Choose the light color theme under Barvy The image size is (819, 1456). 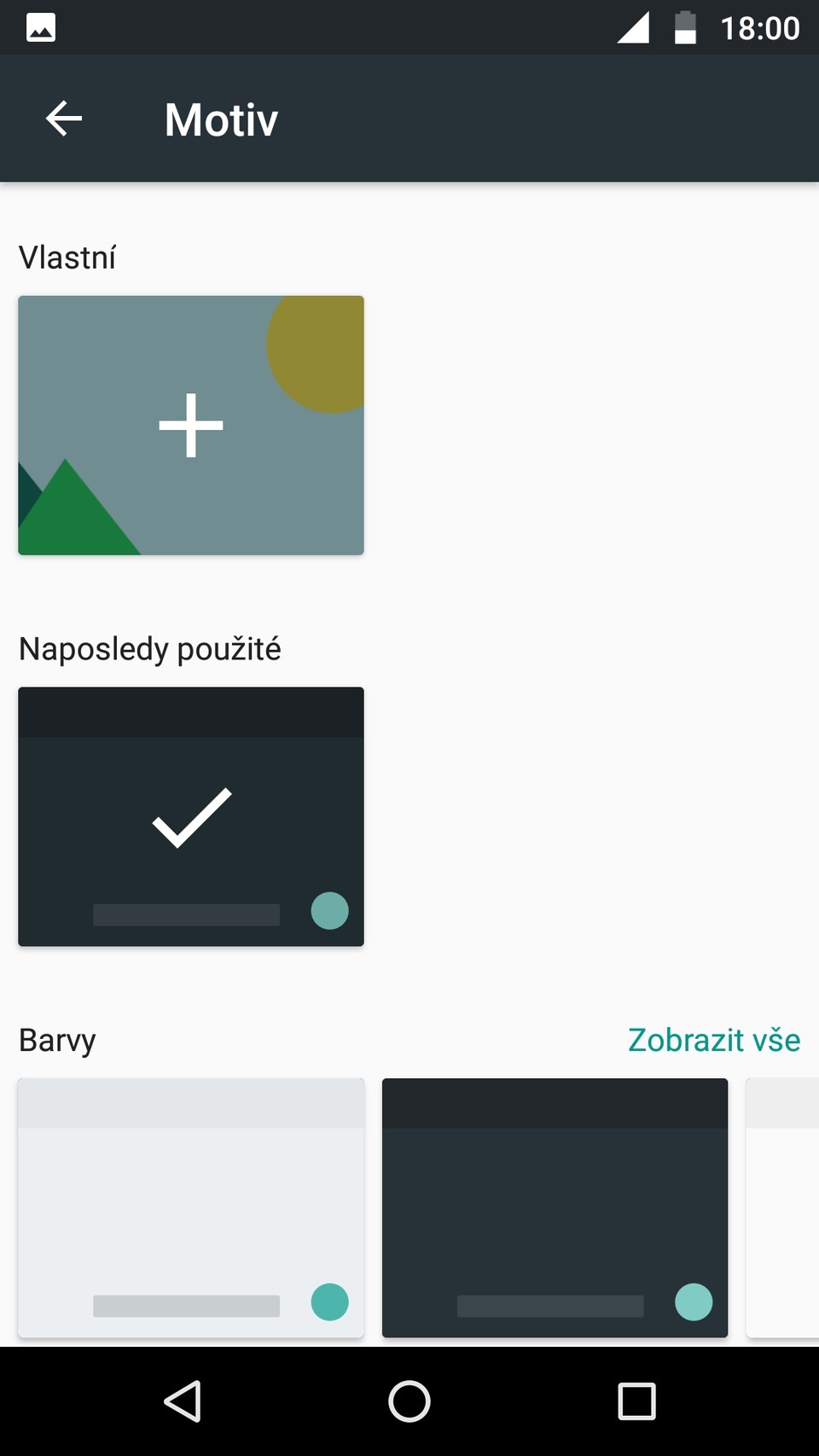click(191, 1207)
